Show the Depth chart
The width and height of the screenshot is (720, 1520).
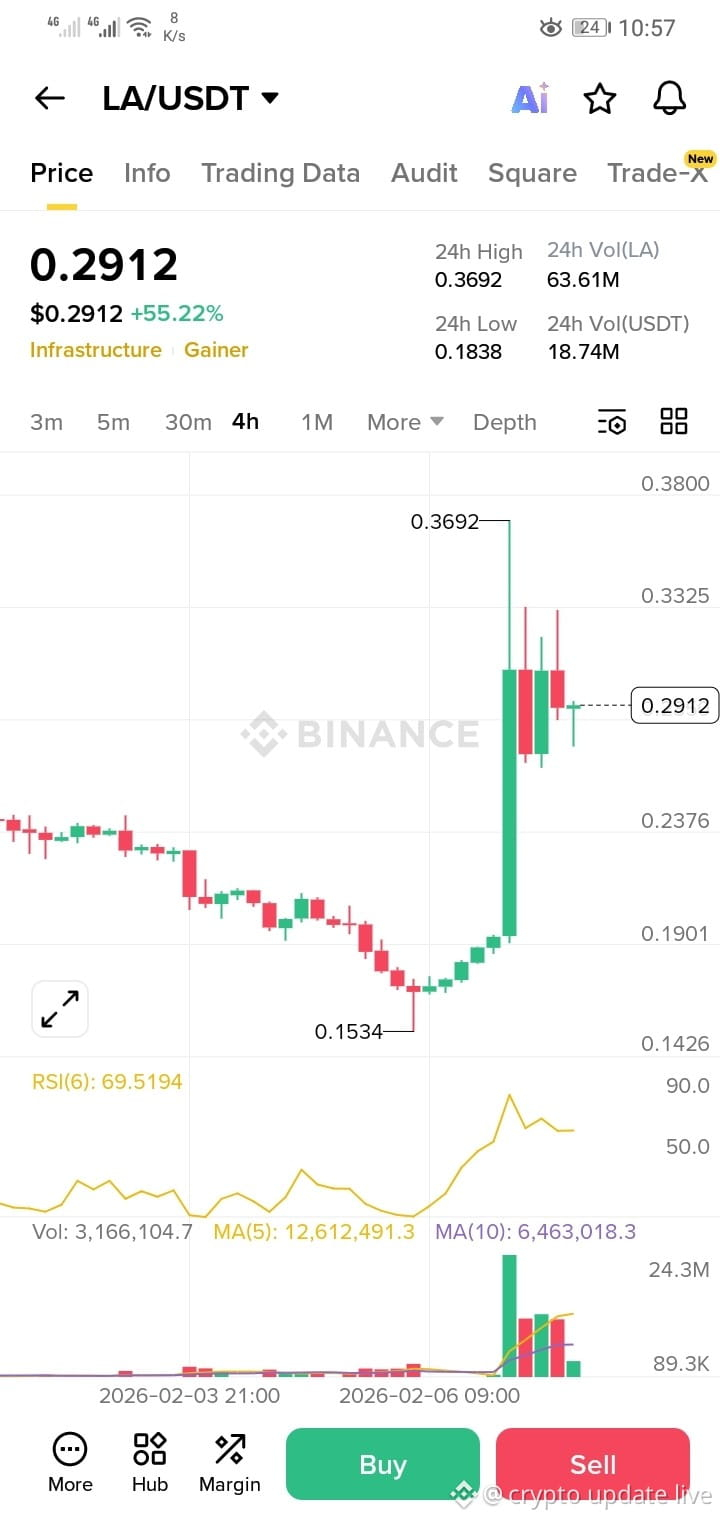pyautogui.click(x=504, y=422)
